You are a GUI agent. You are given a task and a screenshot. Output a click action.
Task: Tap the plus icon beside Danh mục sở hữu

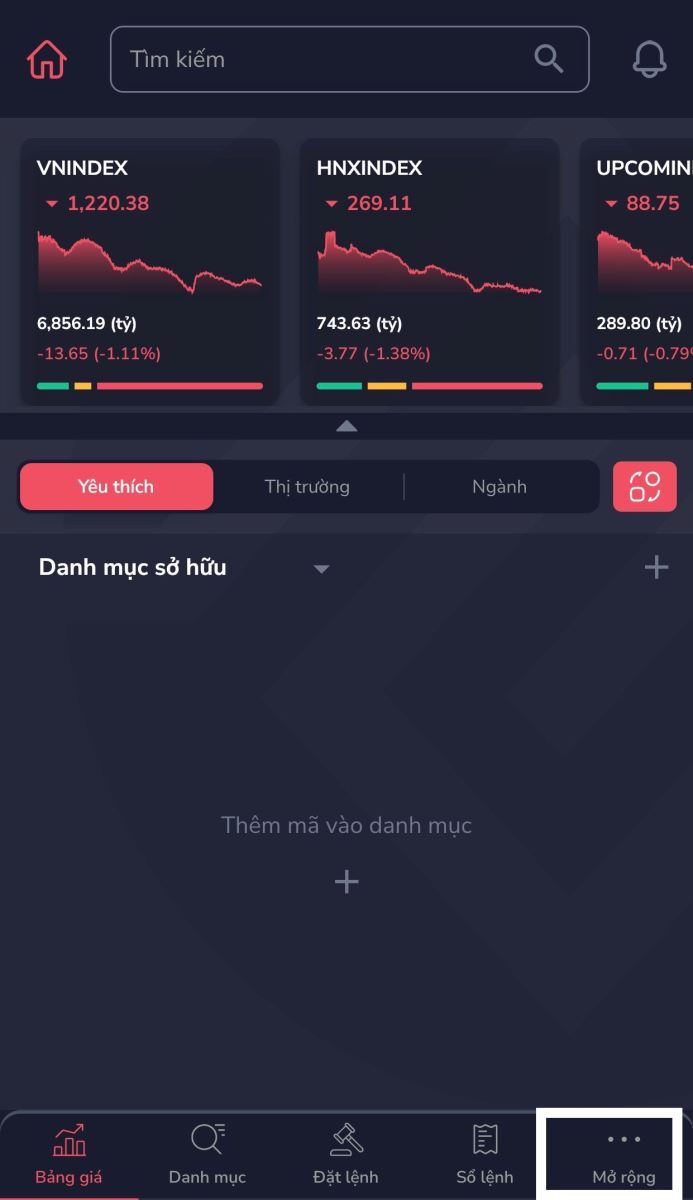pos(656,568)
